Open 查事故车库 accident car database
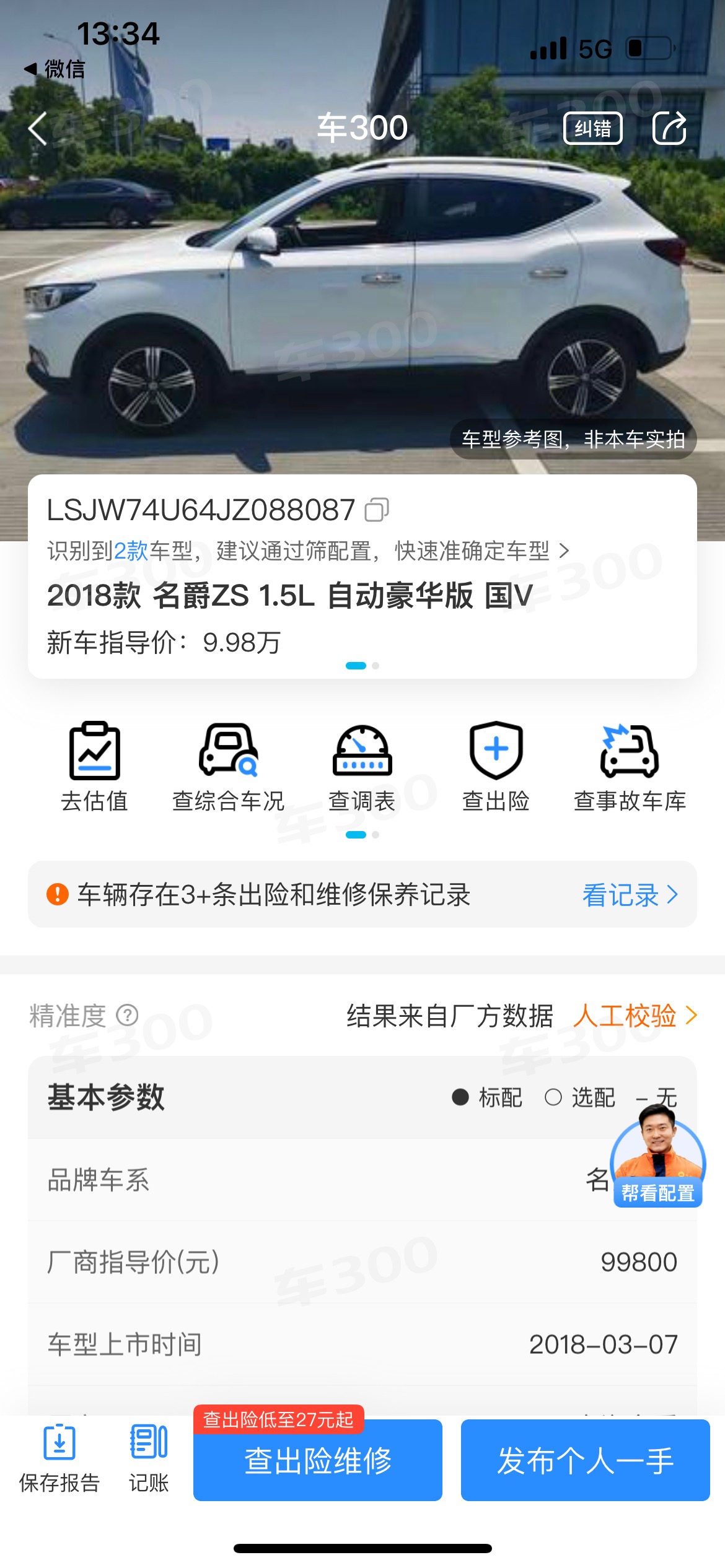Viewport: 725px width, 1568px height. [x=630, y=767]
